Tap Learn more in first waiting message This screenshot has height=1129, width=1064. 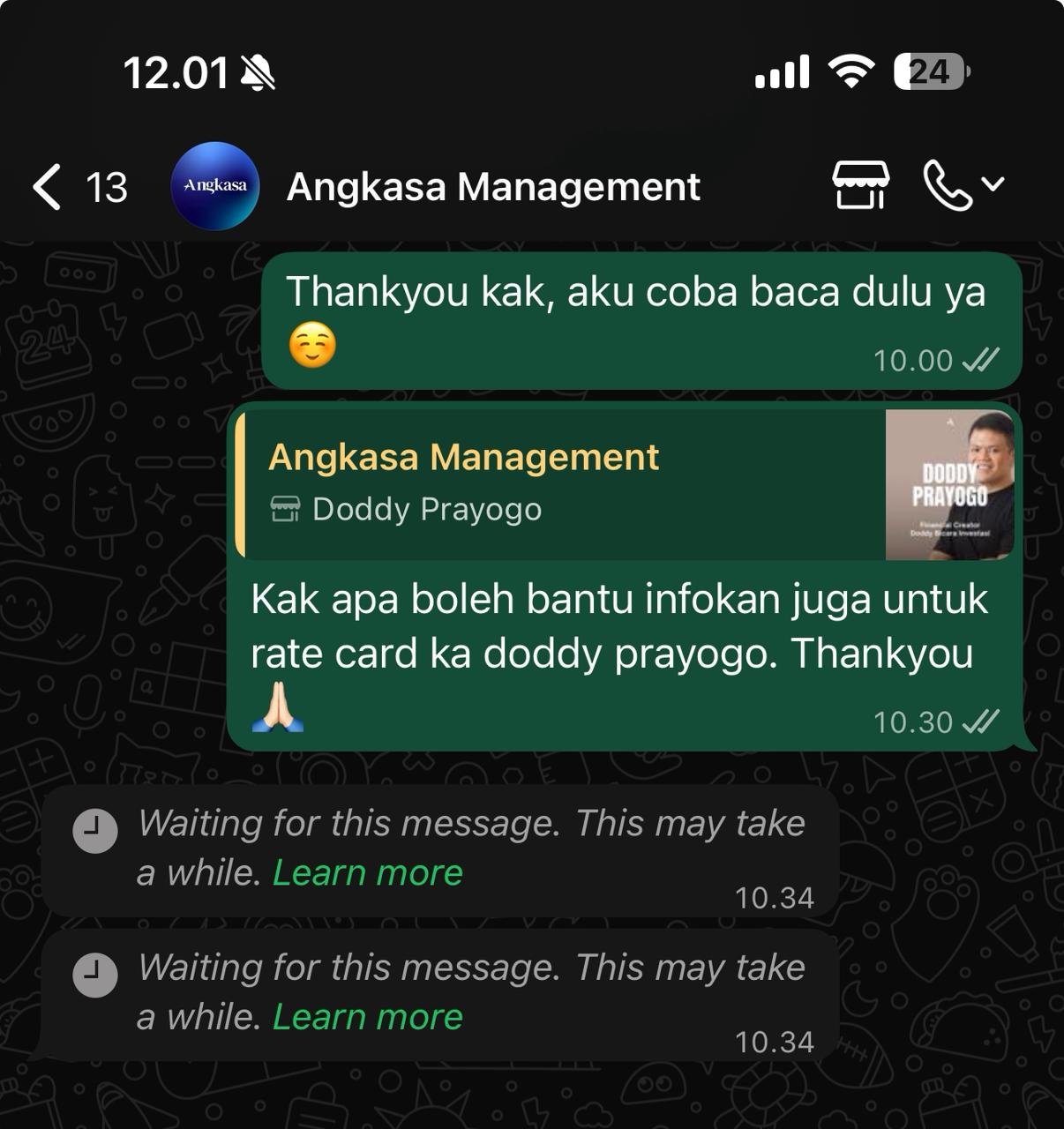[367, 873]
